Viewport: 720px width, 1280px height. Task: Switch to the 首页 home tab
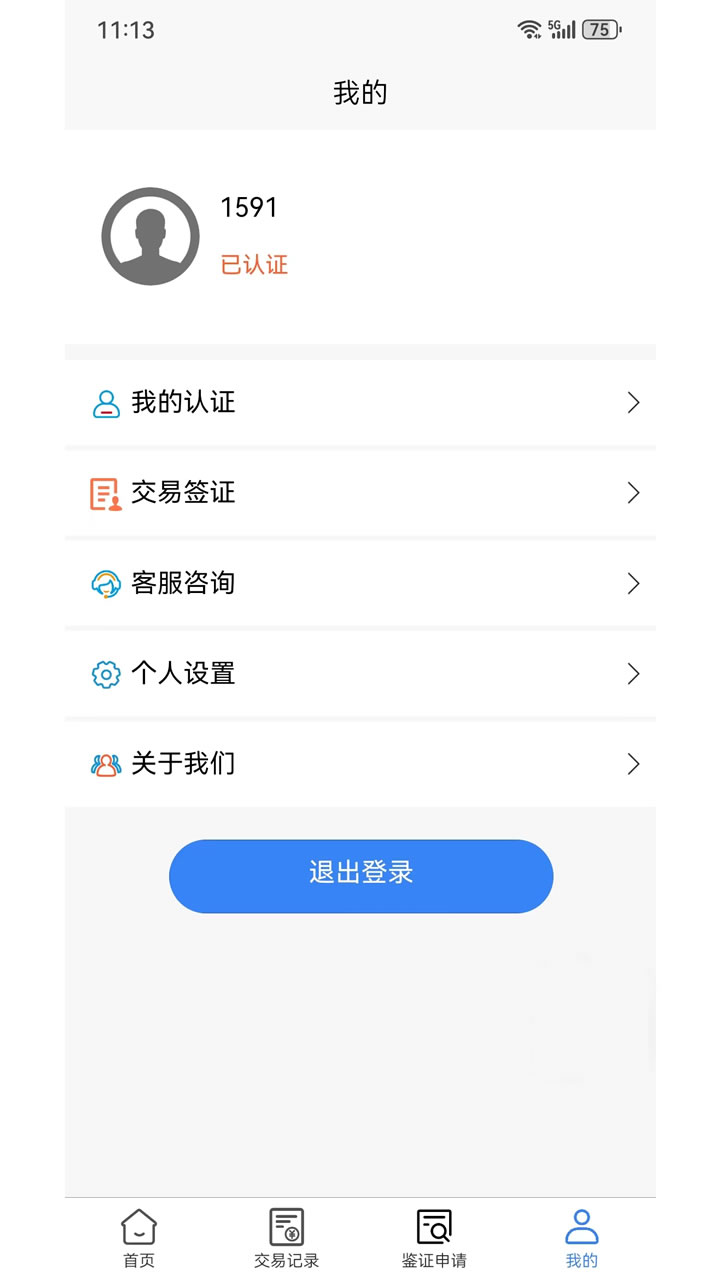pos(139,1238)
